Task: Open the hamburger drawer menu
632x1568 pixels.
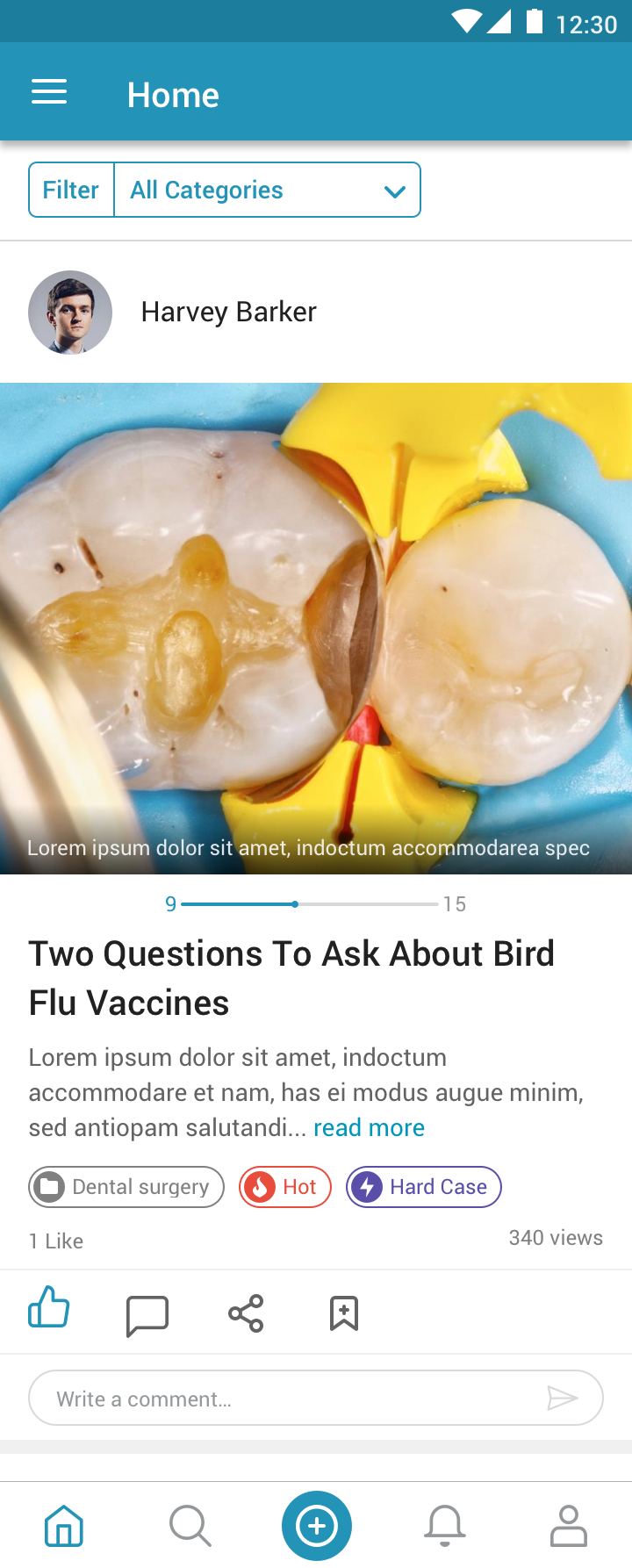Action: (x=49, y=92)
